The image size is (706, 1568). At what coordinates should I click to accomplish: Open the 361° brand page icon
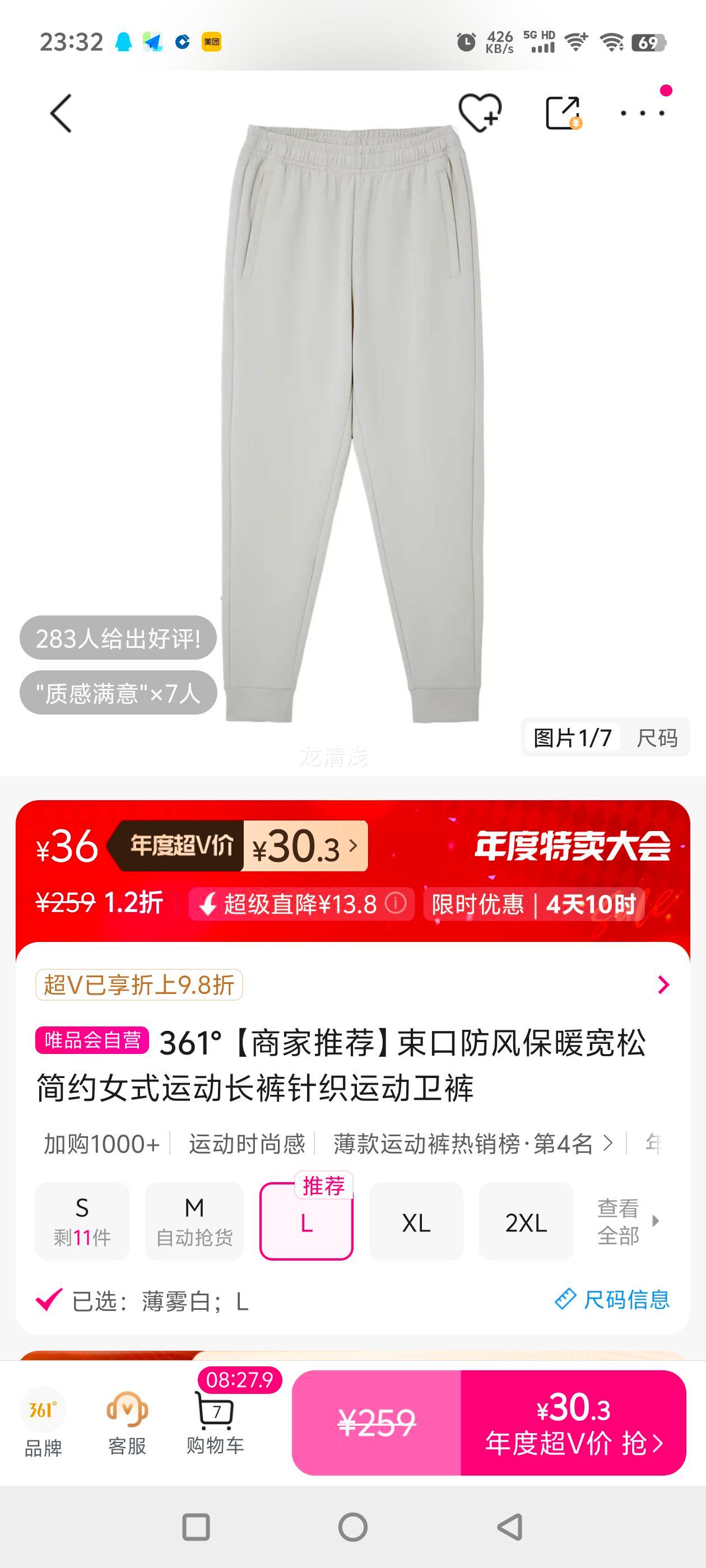coord(43,1418)
